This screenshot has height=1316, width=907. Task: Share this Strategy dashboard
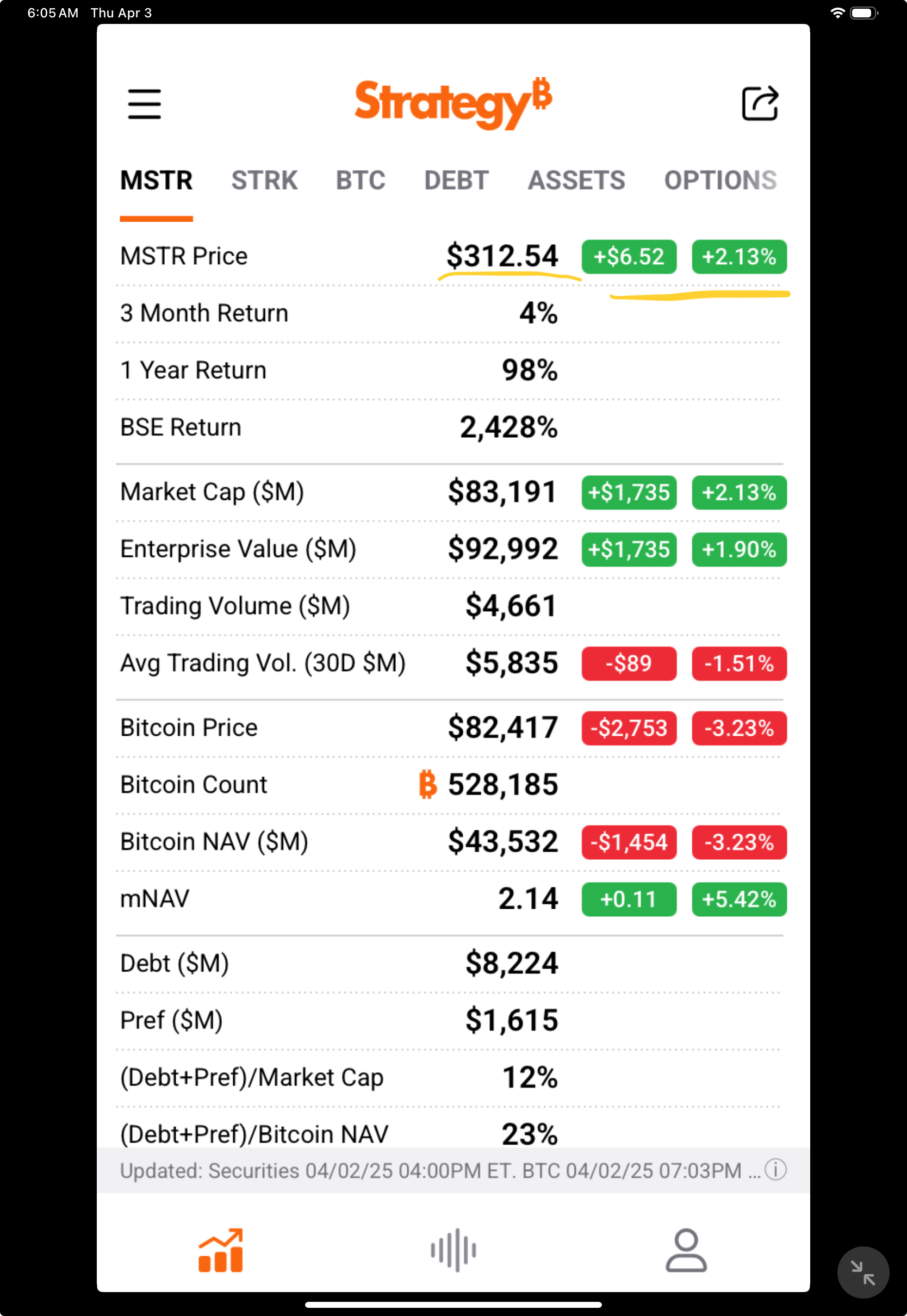(x=760, y=103)
